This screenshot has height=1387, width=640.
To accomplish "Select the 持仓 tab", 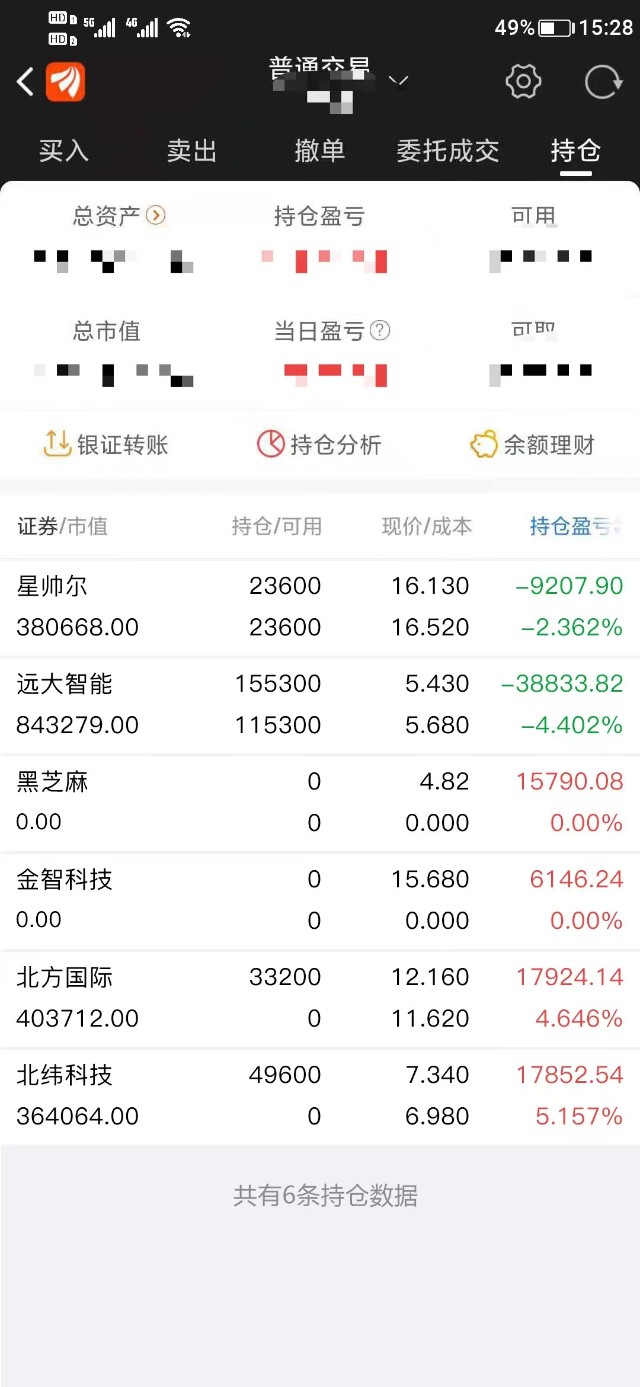I will (576, 151).
